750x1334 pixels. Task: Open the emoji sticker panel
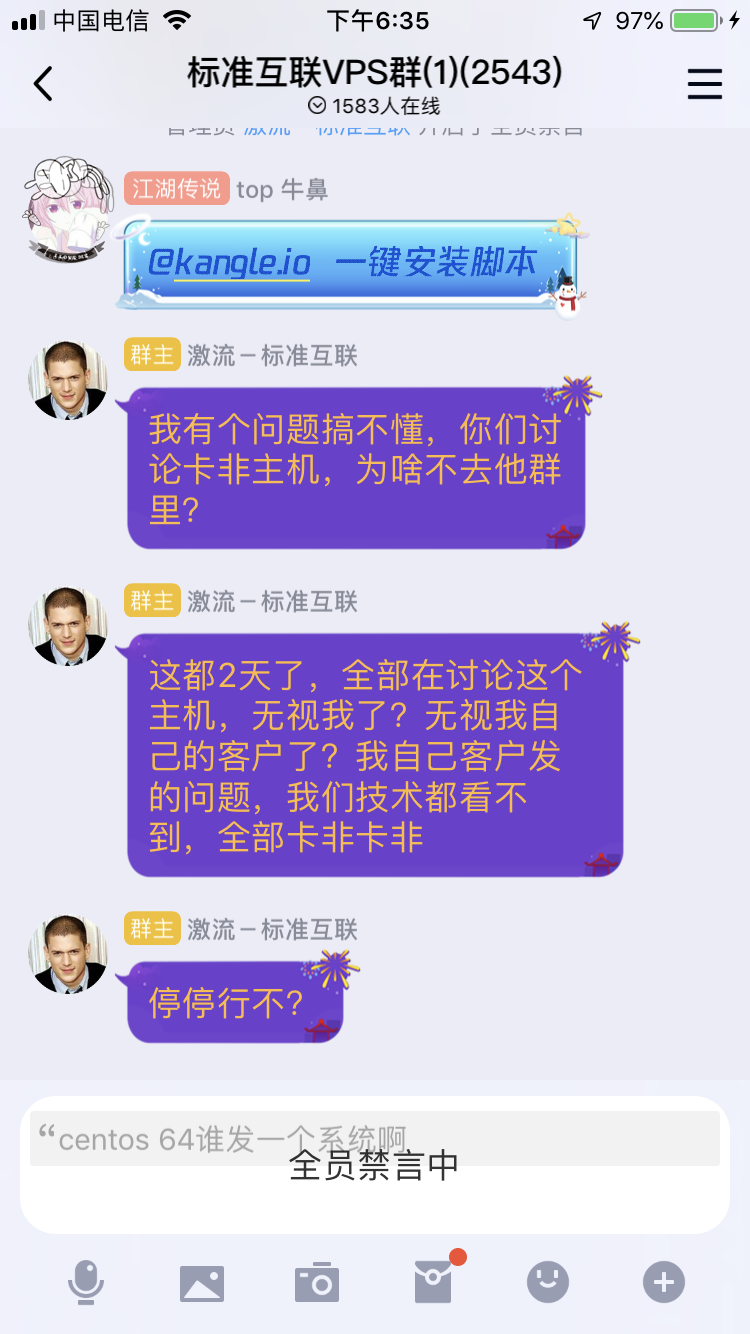[x=548, y=1282]
